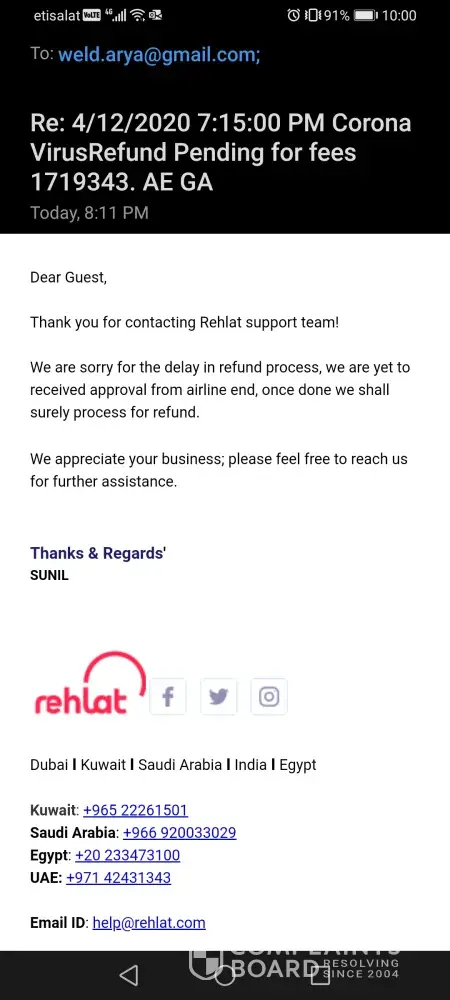Call the Egypt number +20 233473100
Screen dimensions: 450x1000
point(127,855)
